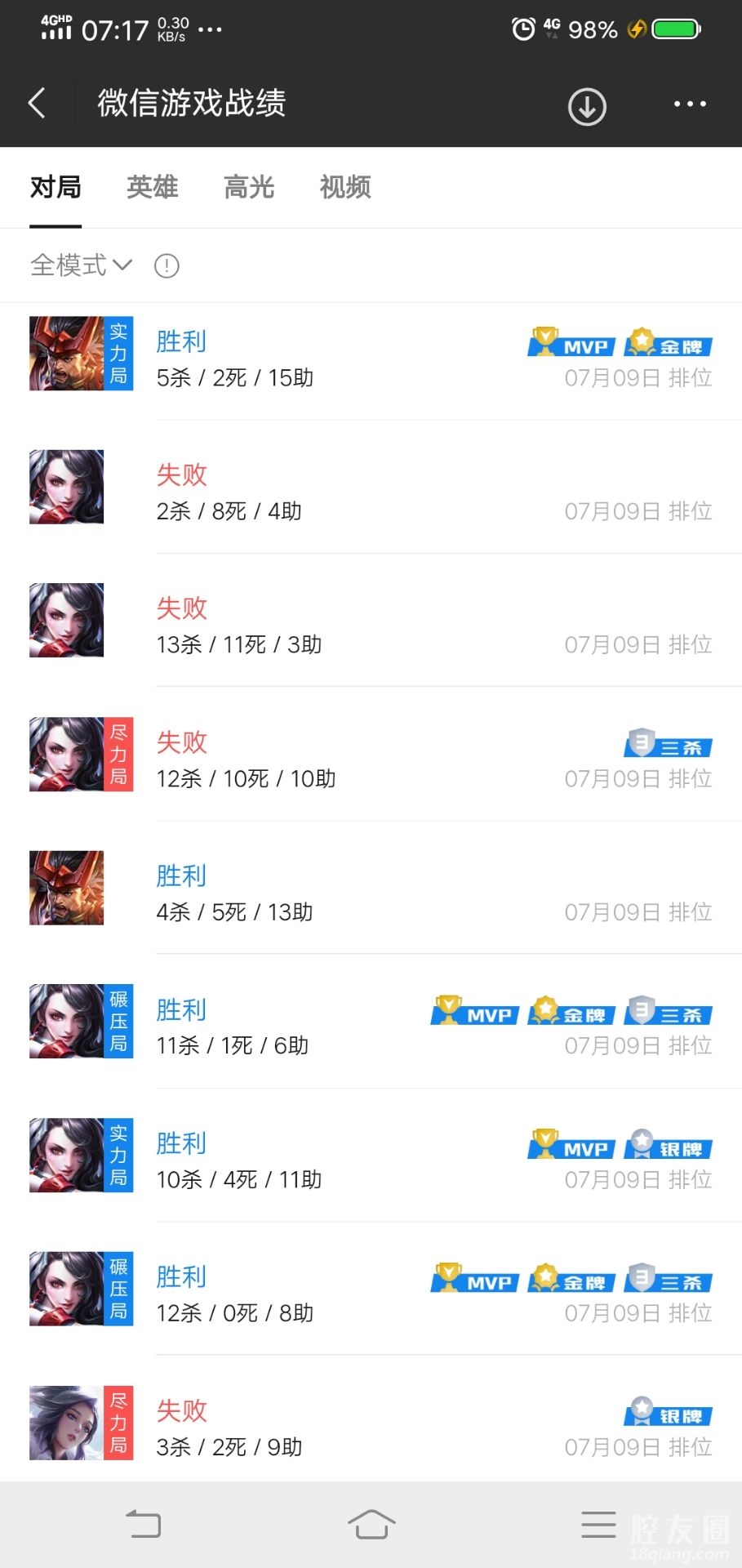Expand the 全模式 mode filter
This screenshot has width=742, height=1568.
click(x=81, y=265)
